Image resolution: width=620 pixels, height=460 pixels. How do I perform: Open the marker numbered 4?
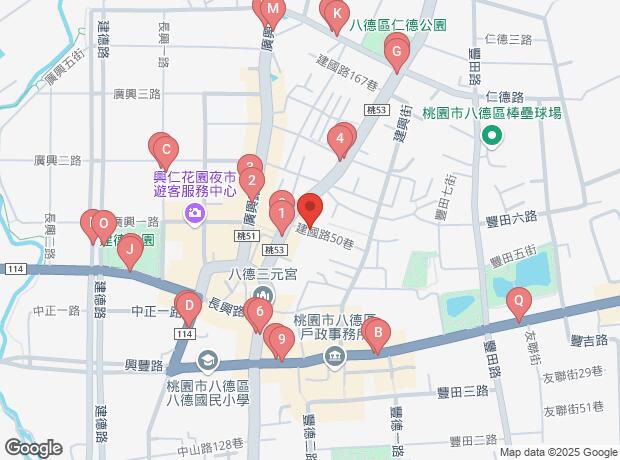click(x=341, y=139)
